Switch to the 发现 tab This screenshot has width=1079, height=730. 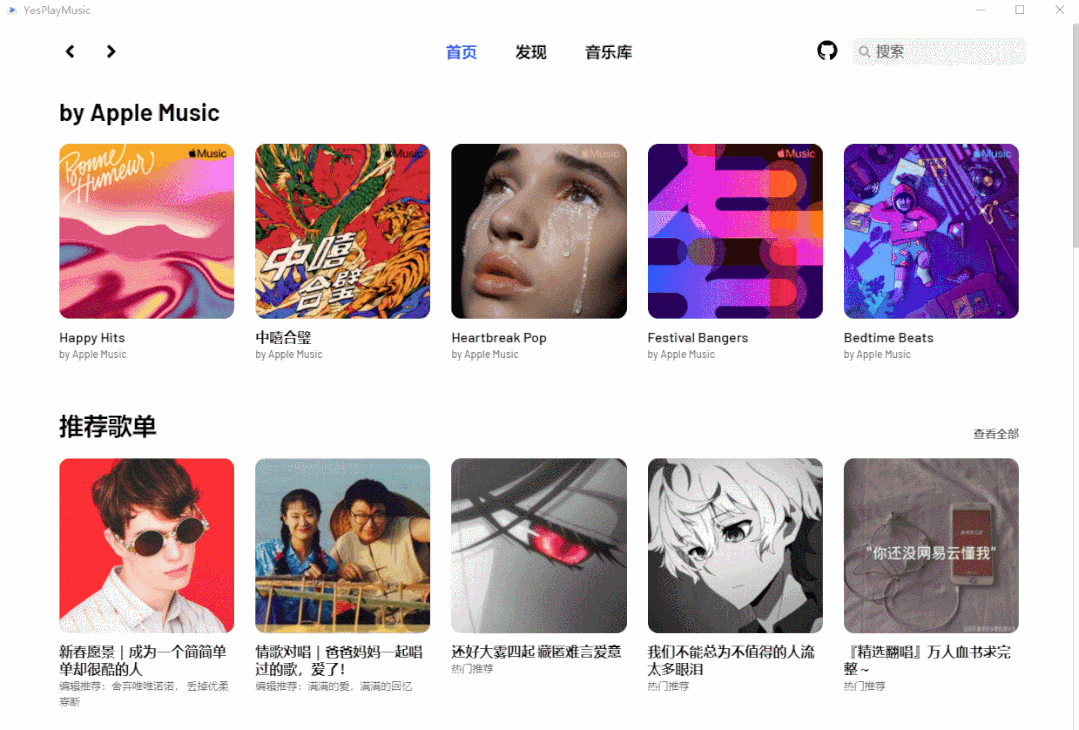pos(531,52)
